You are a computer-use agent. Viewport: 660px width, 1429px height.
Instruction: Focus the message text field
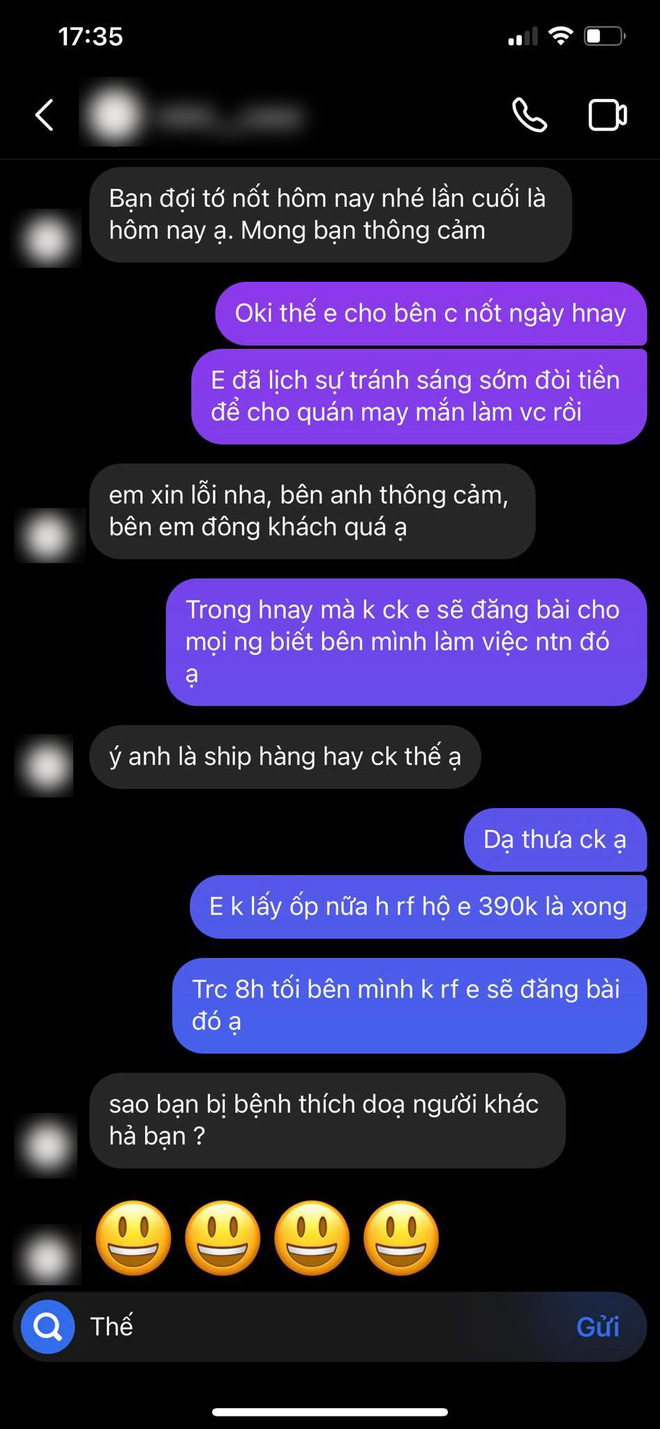click(x=320, y=1326)
